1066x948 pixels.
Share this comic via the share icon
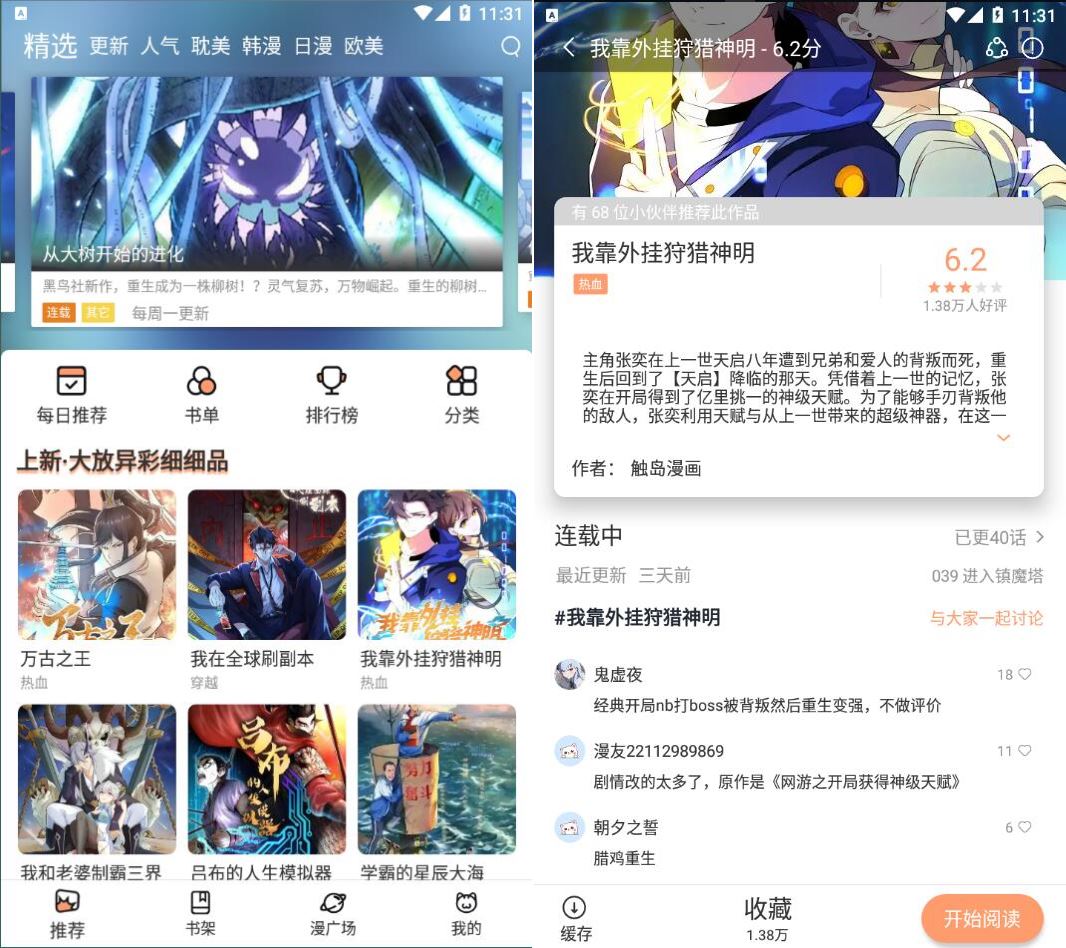[x=996, y=47]
